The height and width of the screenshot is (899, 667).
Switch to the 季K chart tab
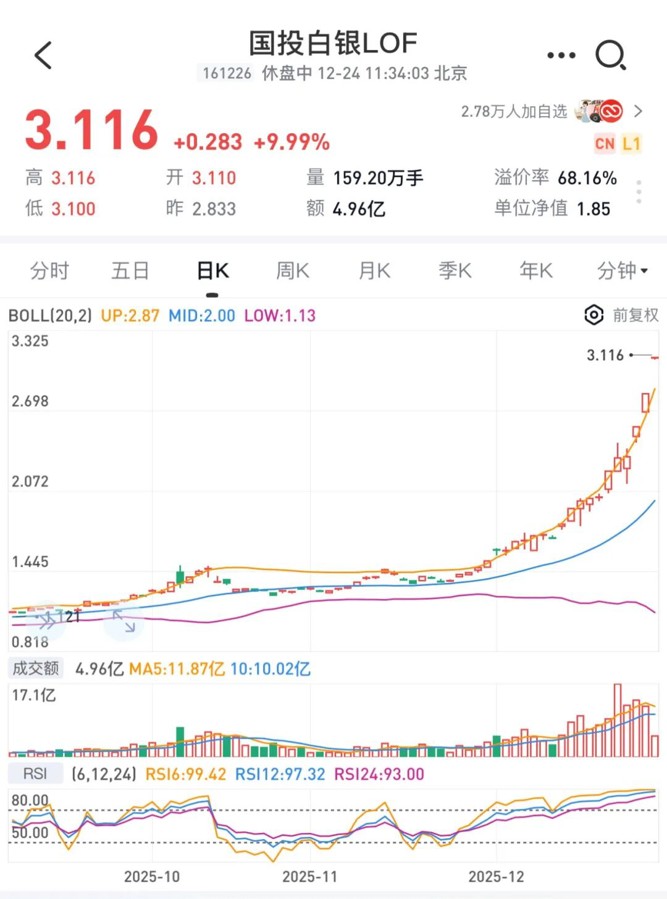coord(456,271)
